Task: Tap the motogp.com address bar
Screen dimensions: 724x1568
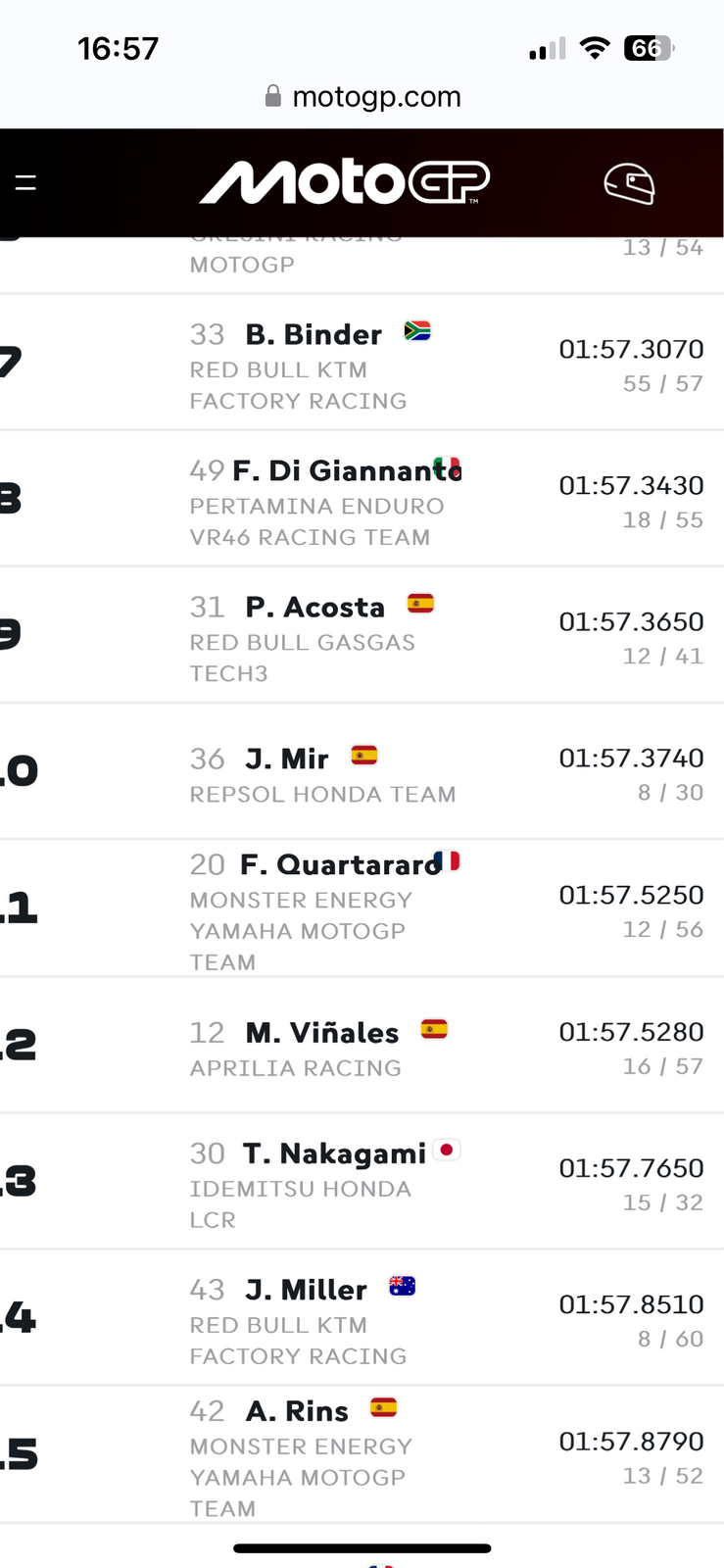Action: (x=362, y=96)
